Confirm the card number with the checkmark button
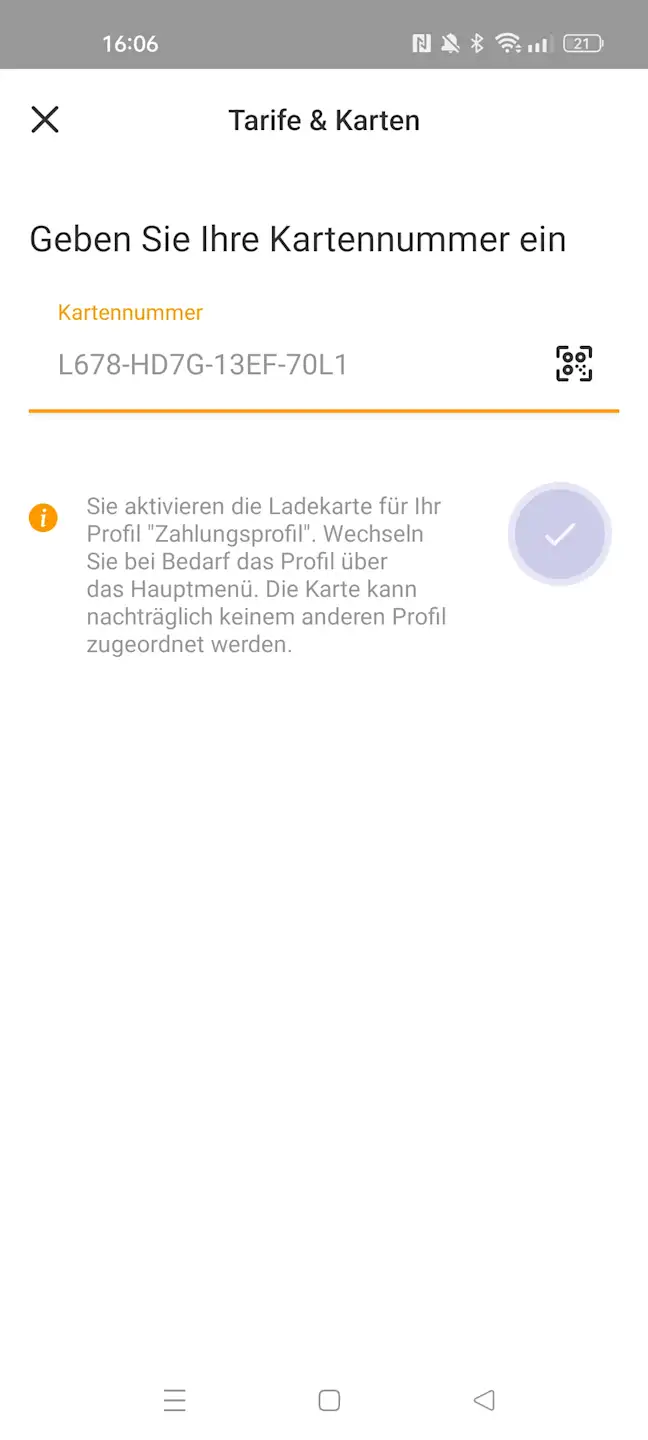This screenshot has width=648, height=1440. point(559,535)
